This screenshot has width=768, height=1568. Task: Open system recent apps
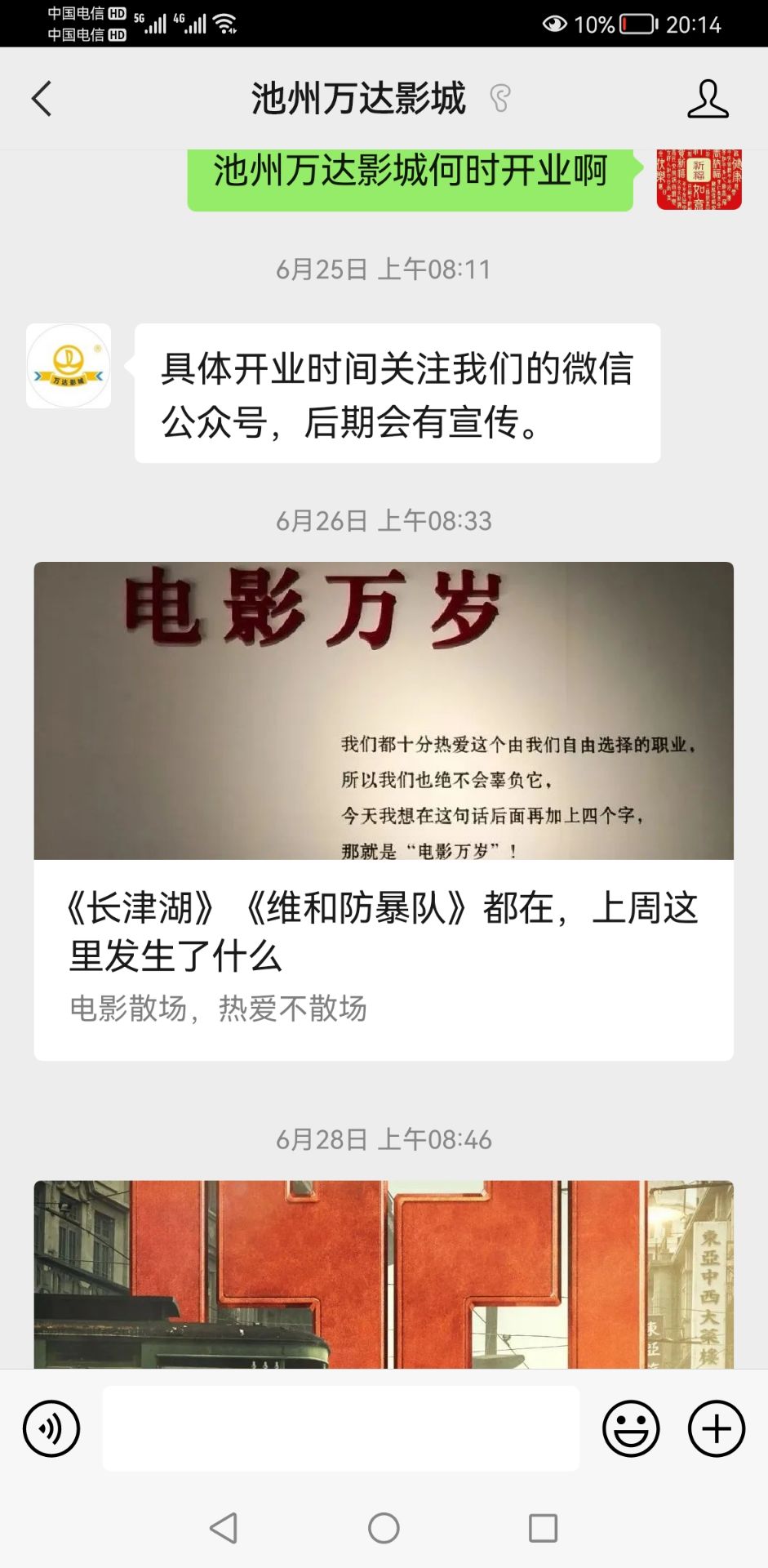point(543,1527)
